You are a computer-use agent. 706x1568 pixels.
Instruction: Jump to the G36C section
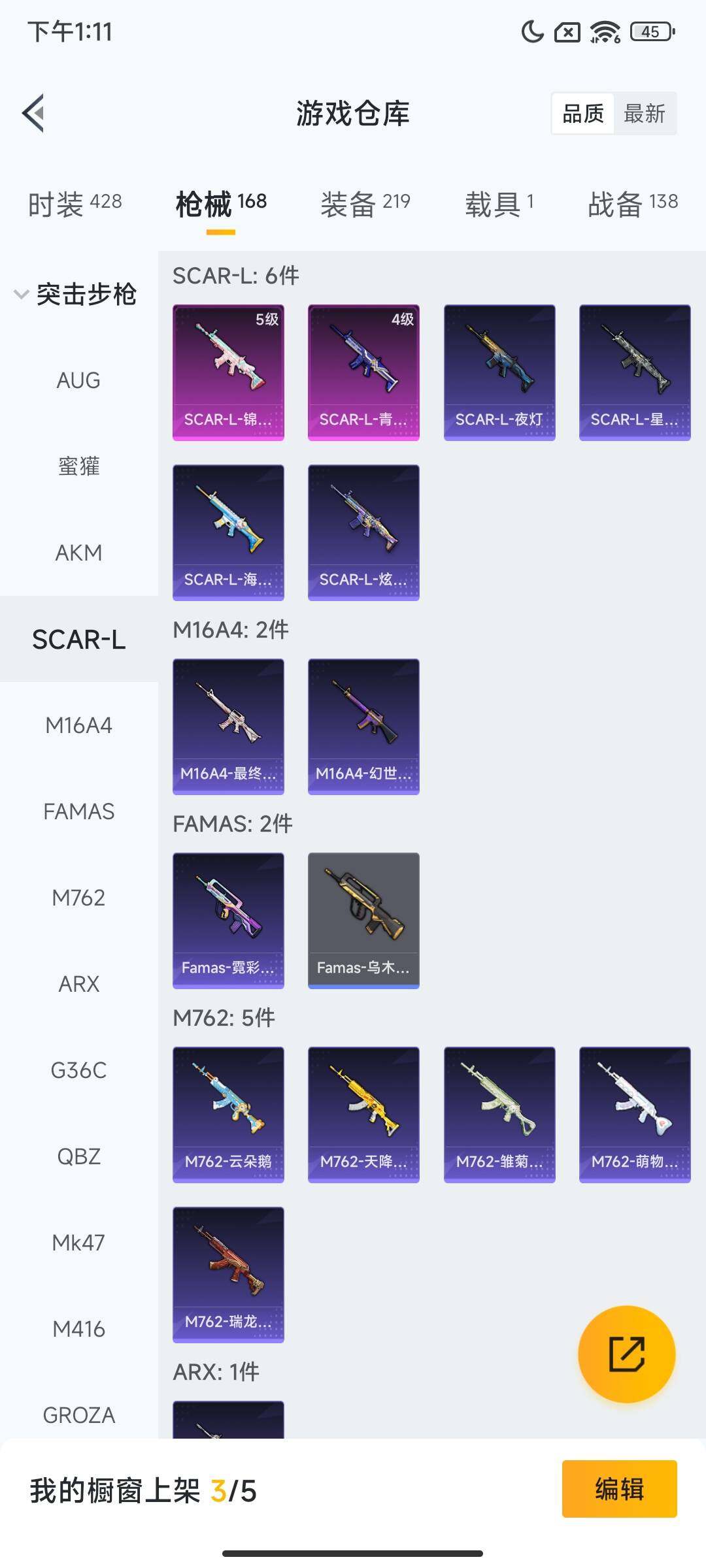click(x=78, y=1070)
